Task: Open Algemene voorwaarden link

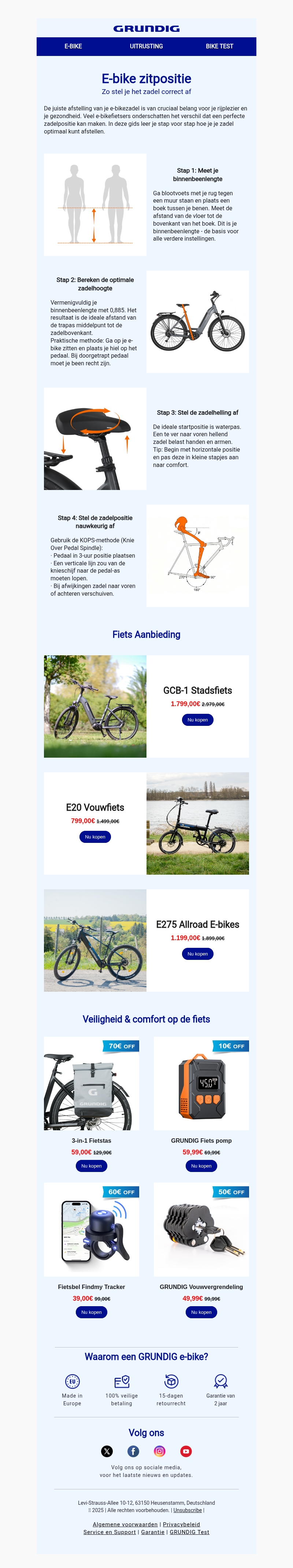Action: click(125, 1525)
